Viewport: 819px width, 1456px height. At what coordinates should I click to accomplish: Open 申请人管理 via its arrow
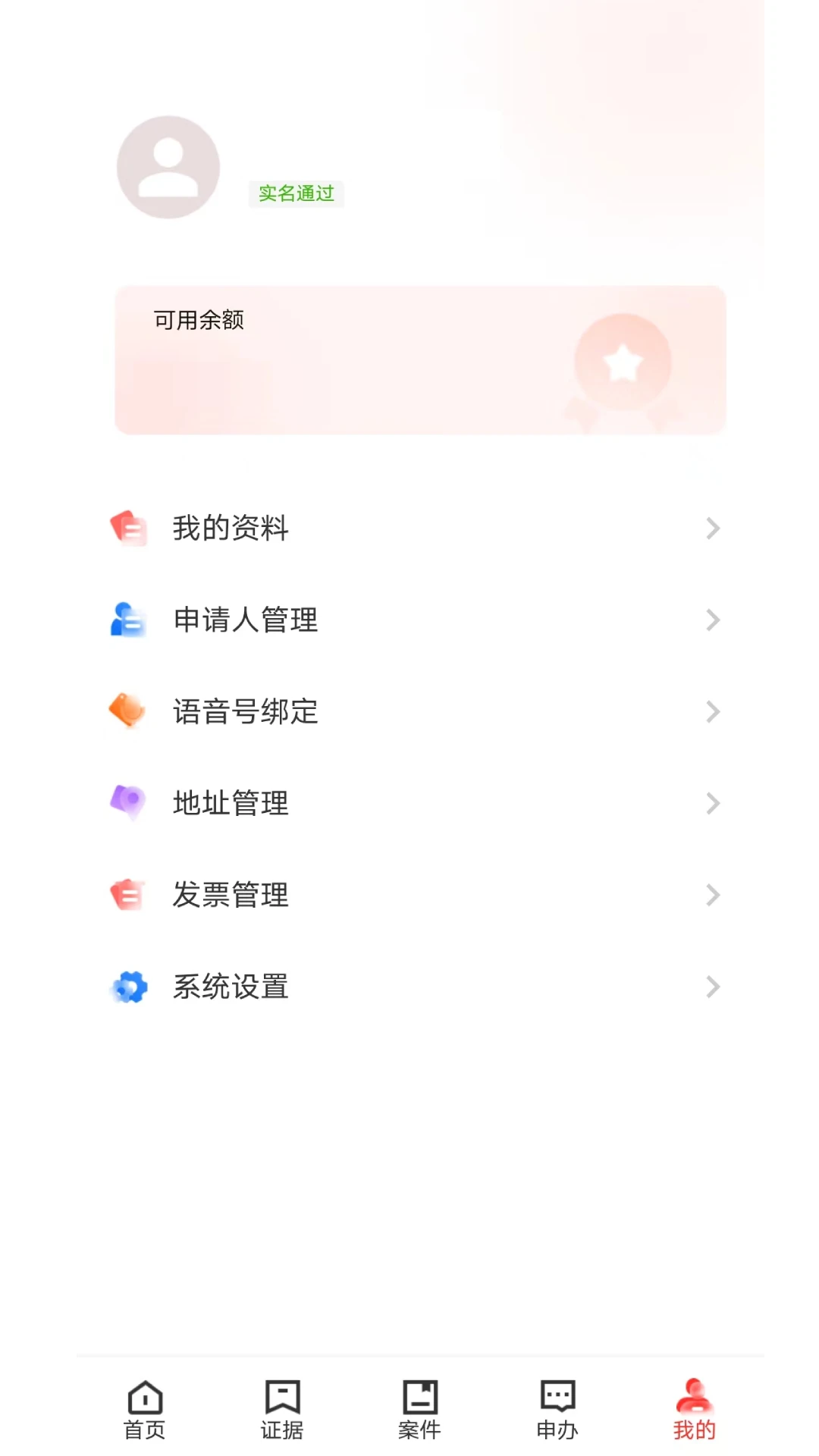[711, 620]
